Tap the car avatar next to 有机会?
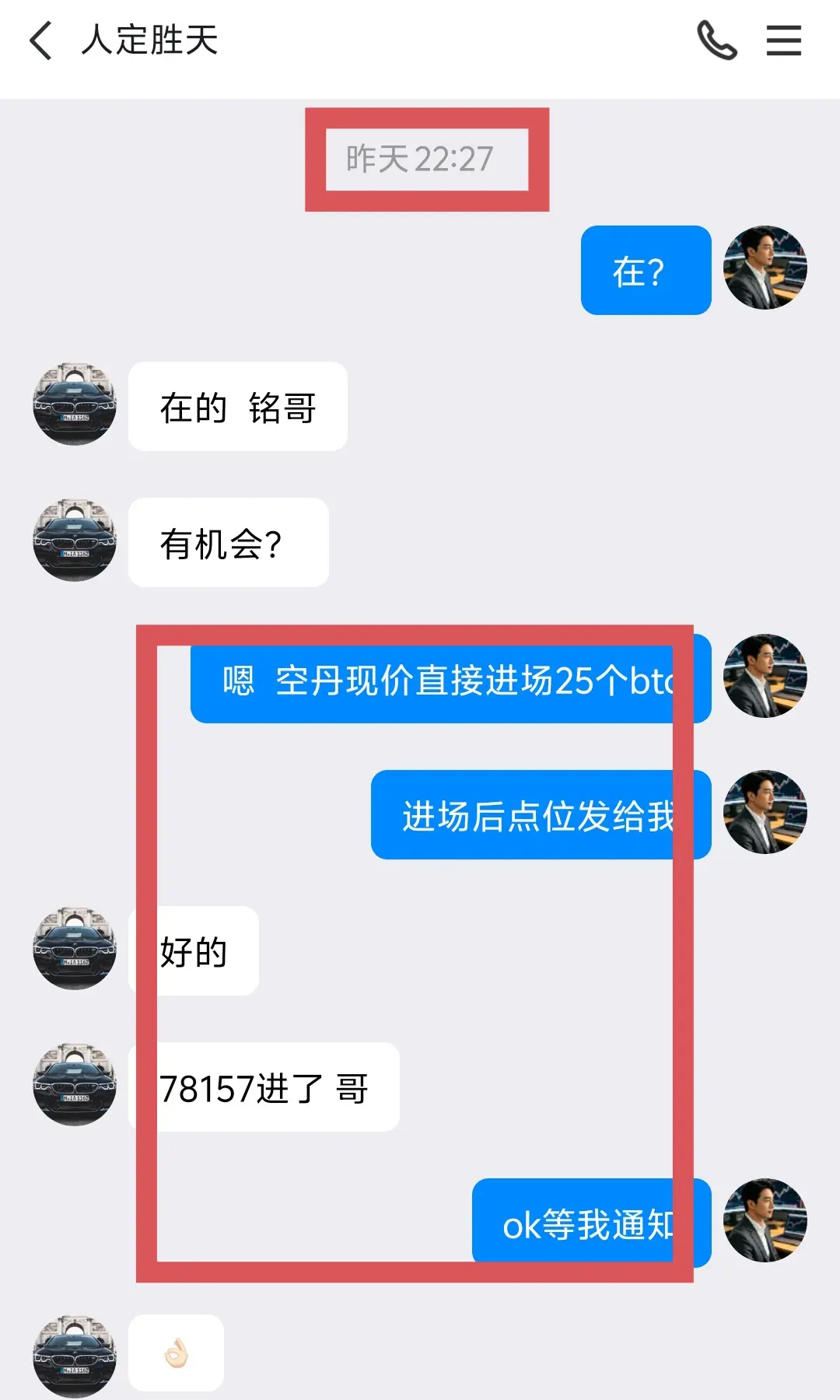The image size is (840, 1400). click(74, 542)
